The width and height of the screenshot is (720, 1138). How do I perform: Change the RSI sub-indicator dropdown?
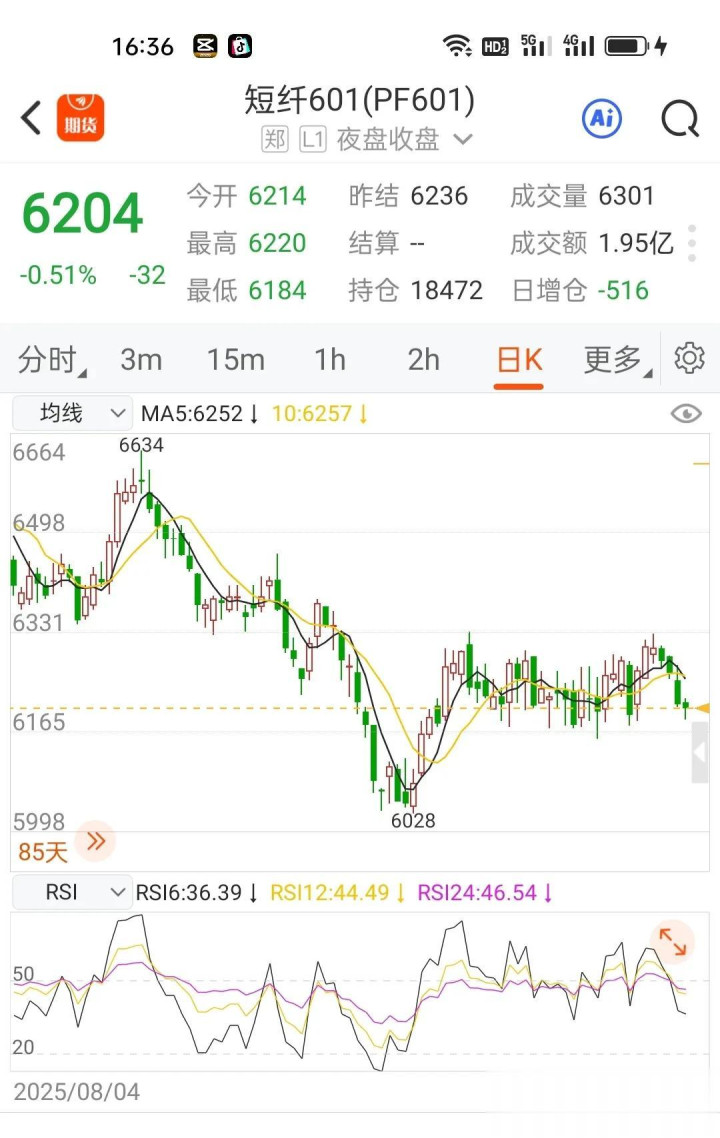pyautogui.click(x=73, y=892)
